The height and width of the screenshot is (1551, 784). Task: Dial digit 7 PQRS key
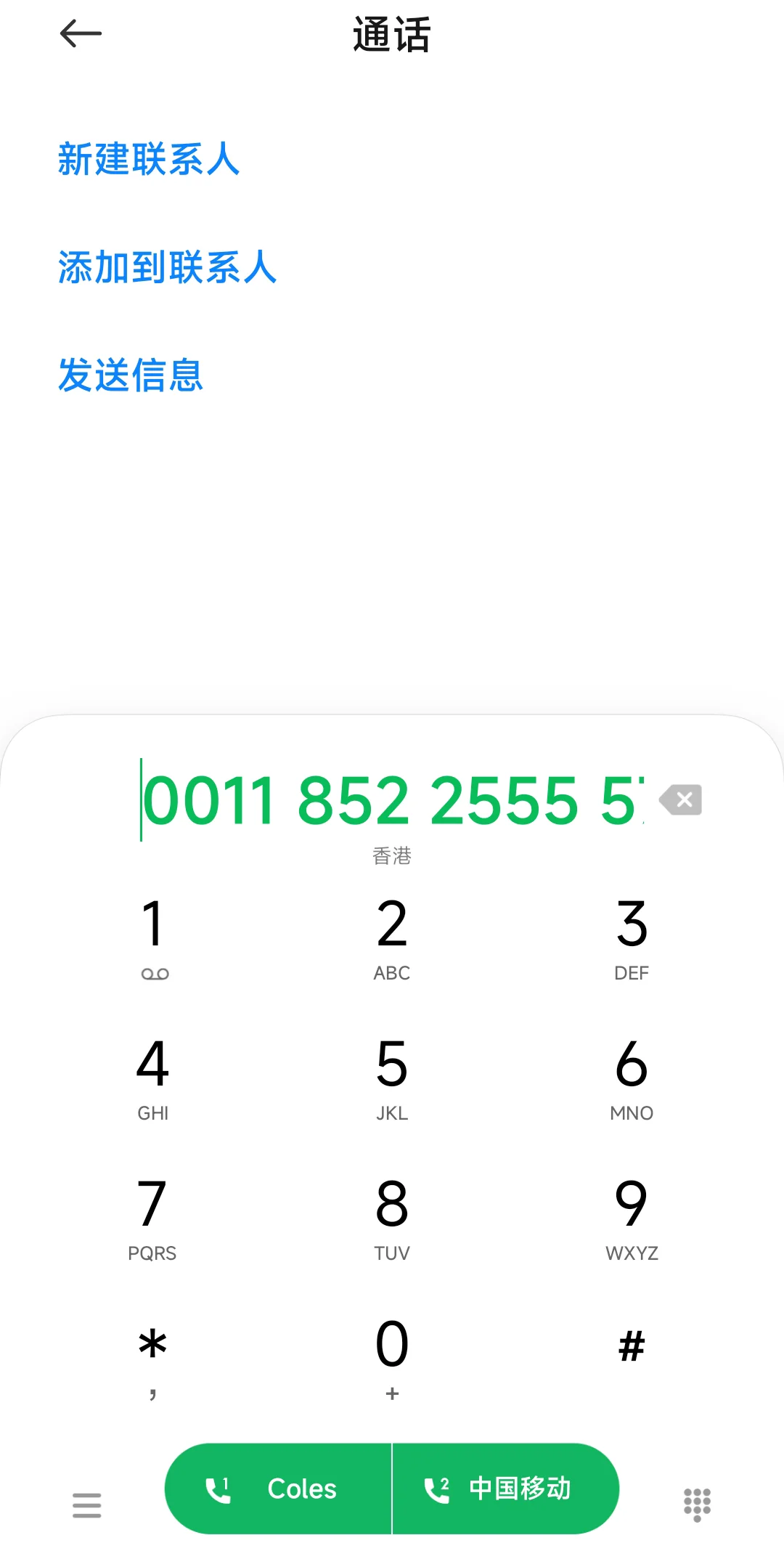153,1217
